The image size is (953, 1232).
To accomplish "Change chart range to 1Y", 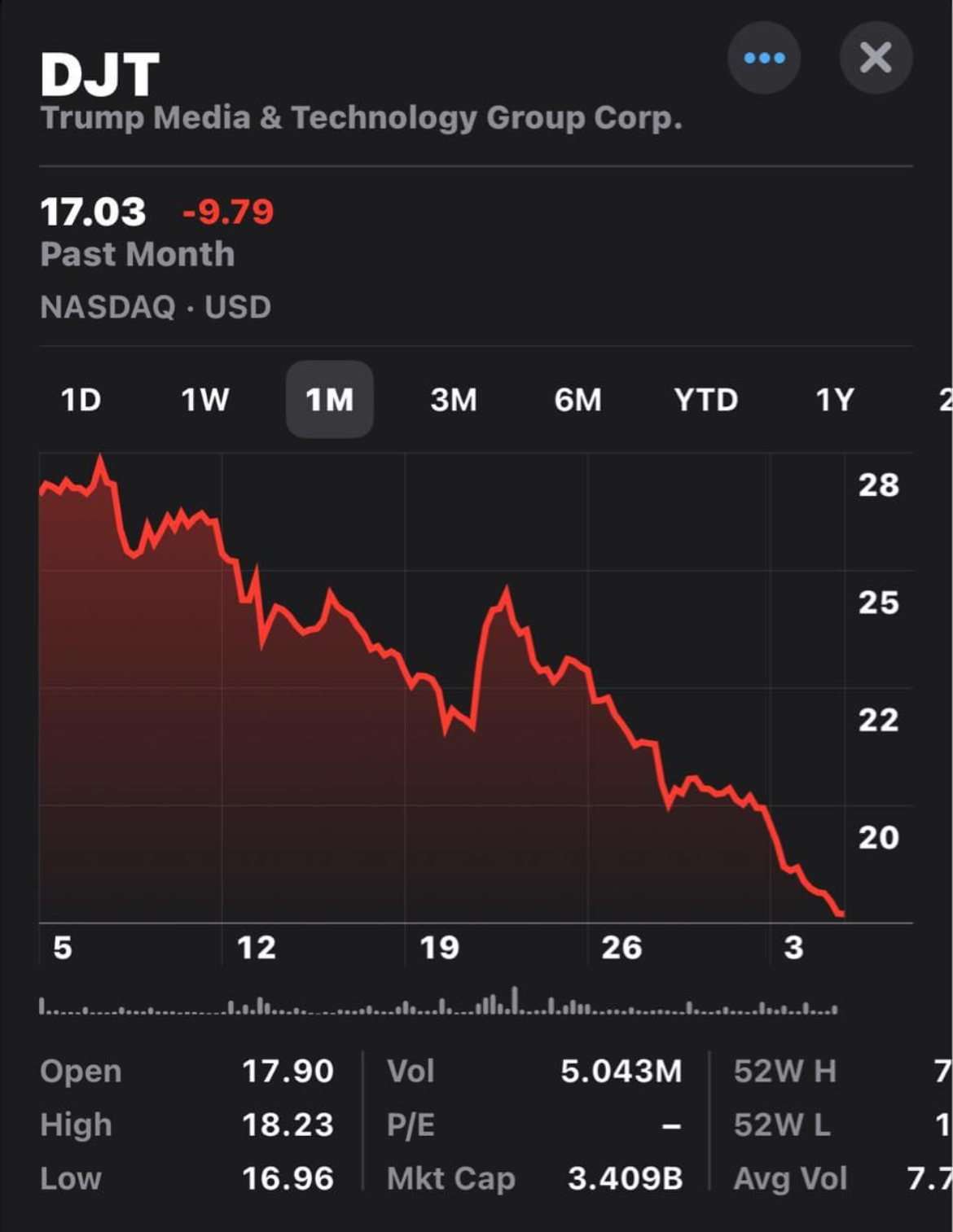I will pos(834,400).
